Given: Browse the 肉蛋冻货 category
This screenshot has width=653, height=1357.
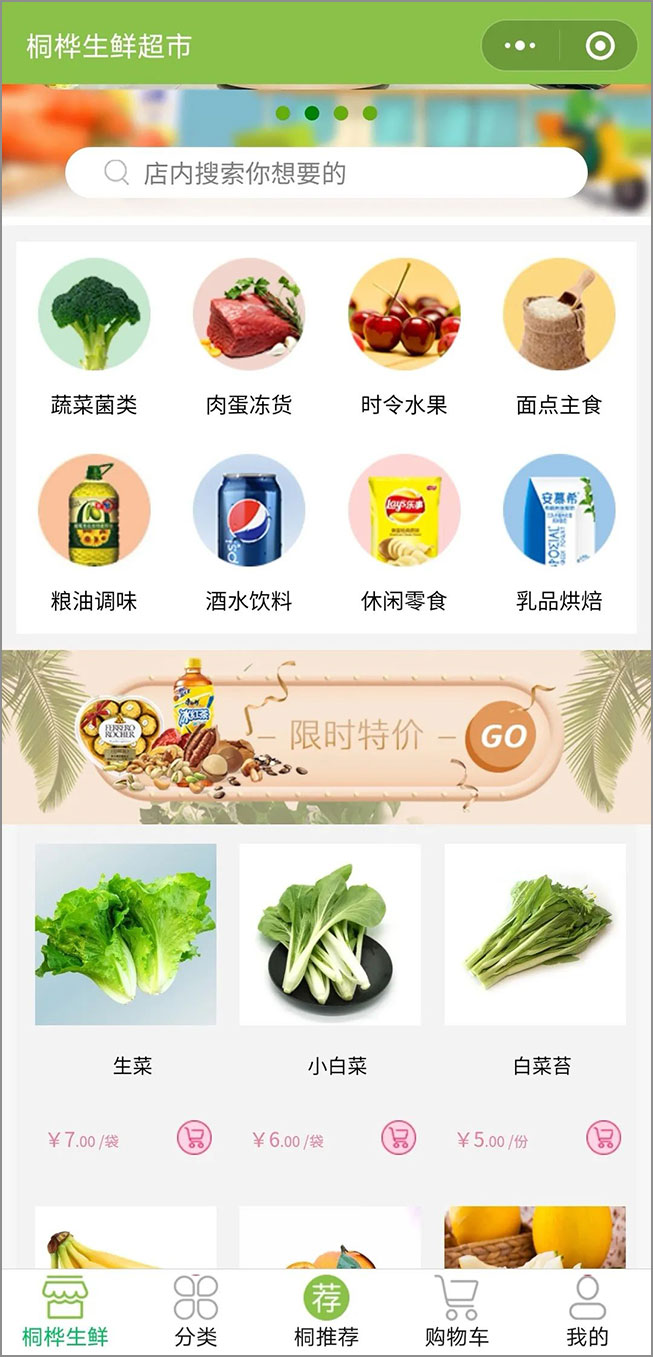Looking at the screenshot, I should tap(249, 336).
